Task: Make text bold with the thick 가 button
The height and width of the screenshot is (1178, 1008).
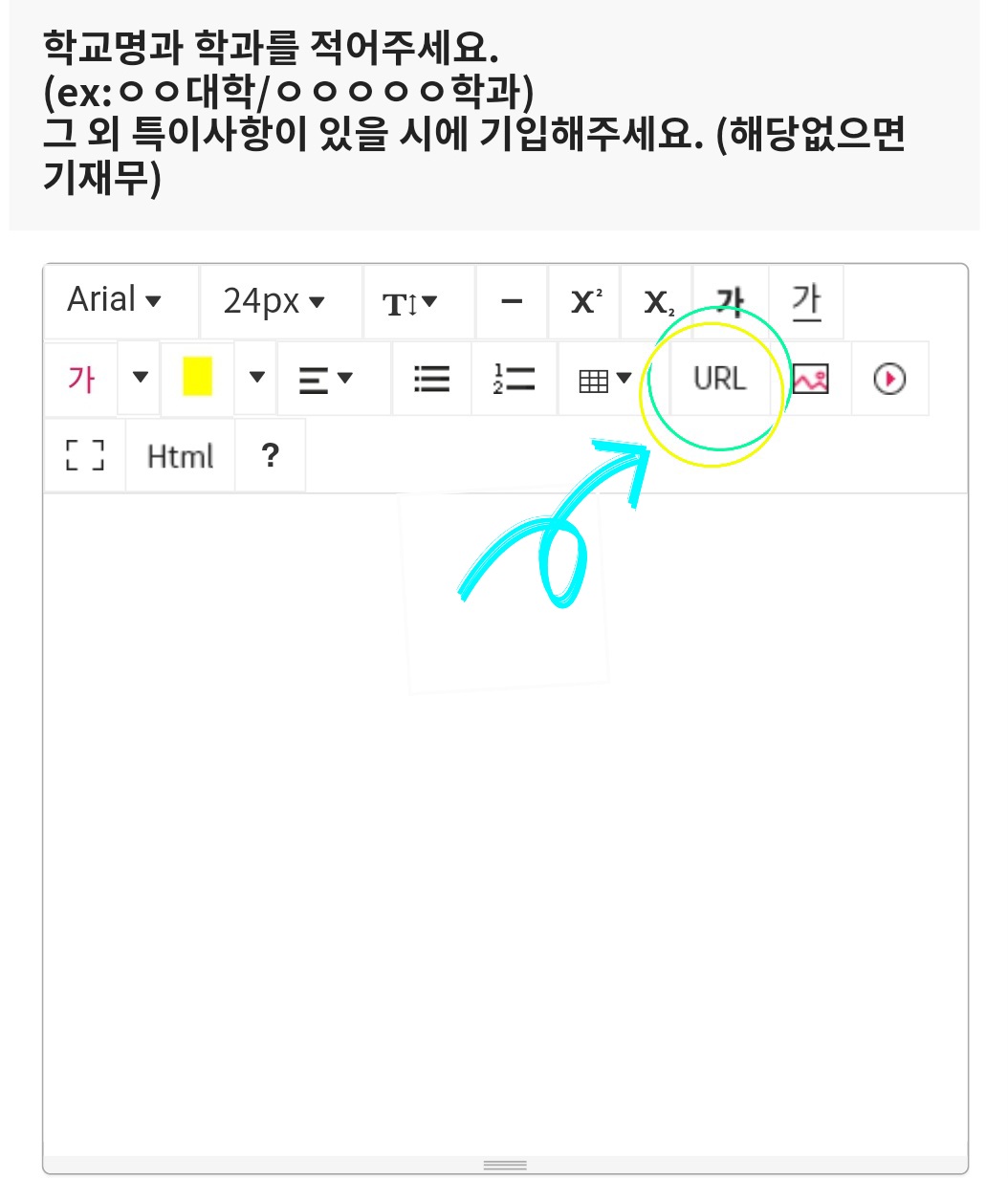Action: click(731, 302)
